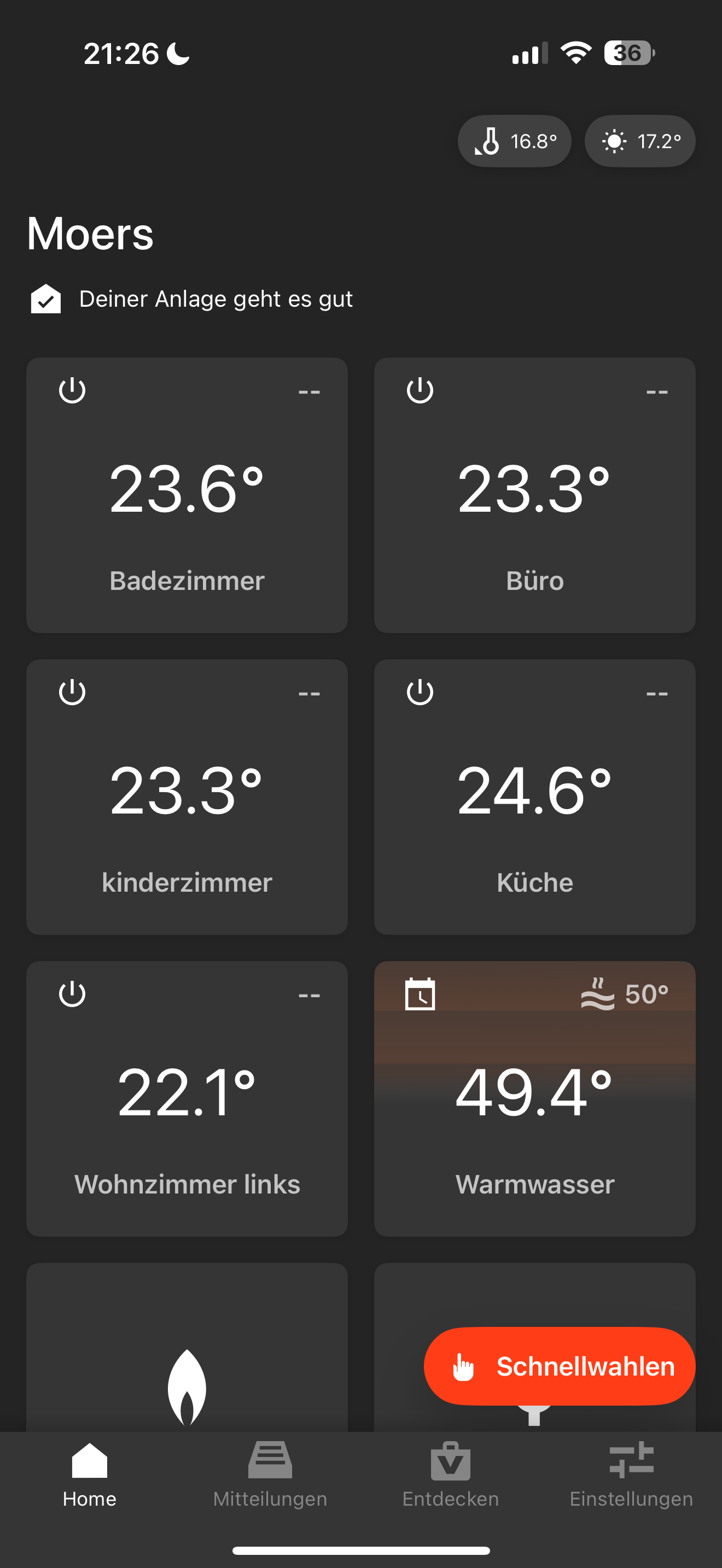Select the kinderzimmer temperature card

(187, 797)
